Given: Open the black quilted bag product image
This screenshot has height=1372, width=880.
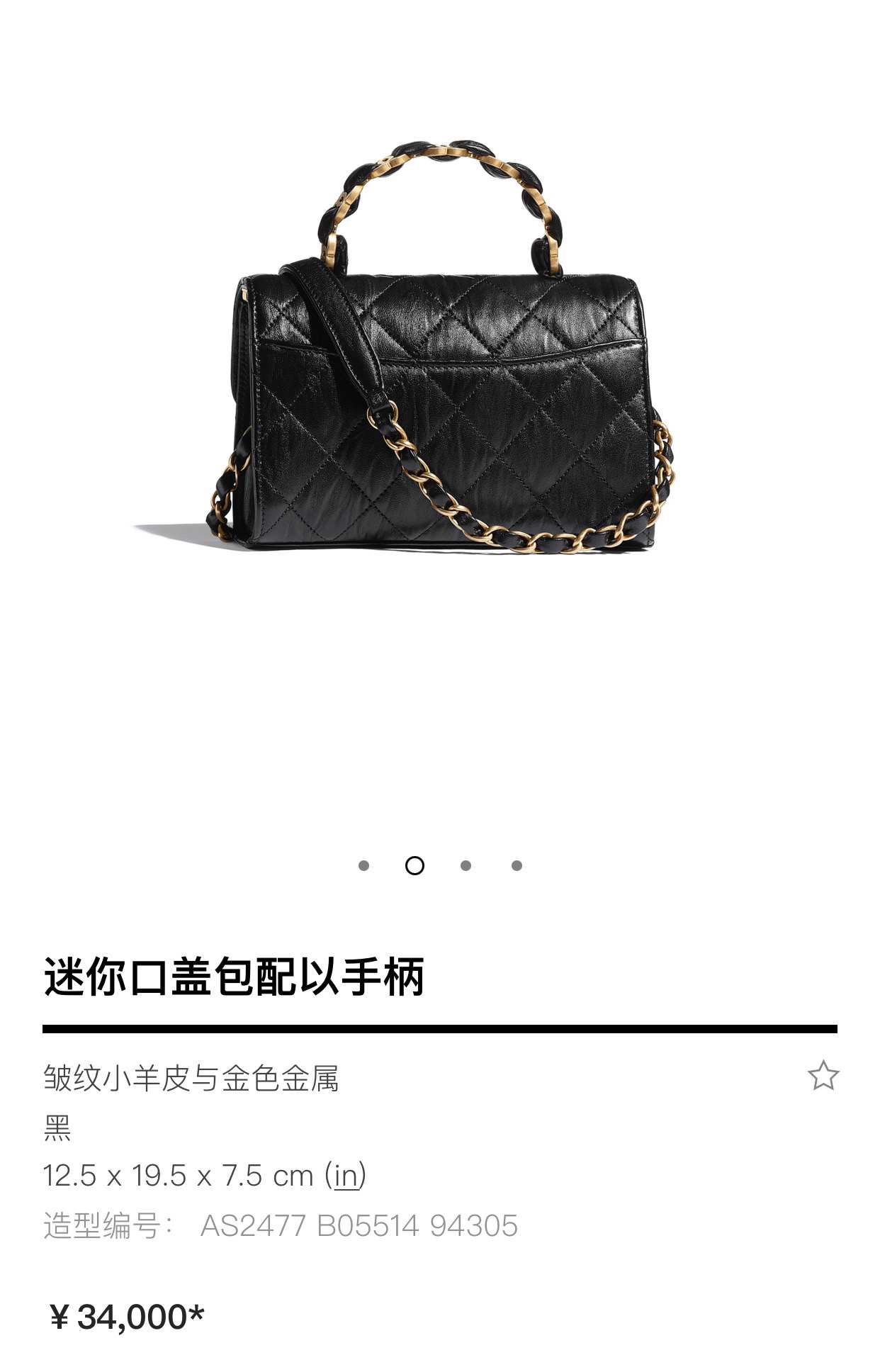Looking at the screenshot, I should coord(439,369).
